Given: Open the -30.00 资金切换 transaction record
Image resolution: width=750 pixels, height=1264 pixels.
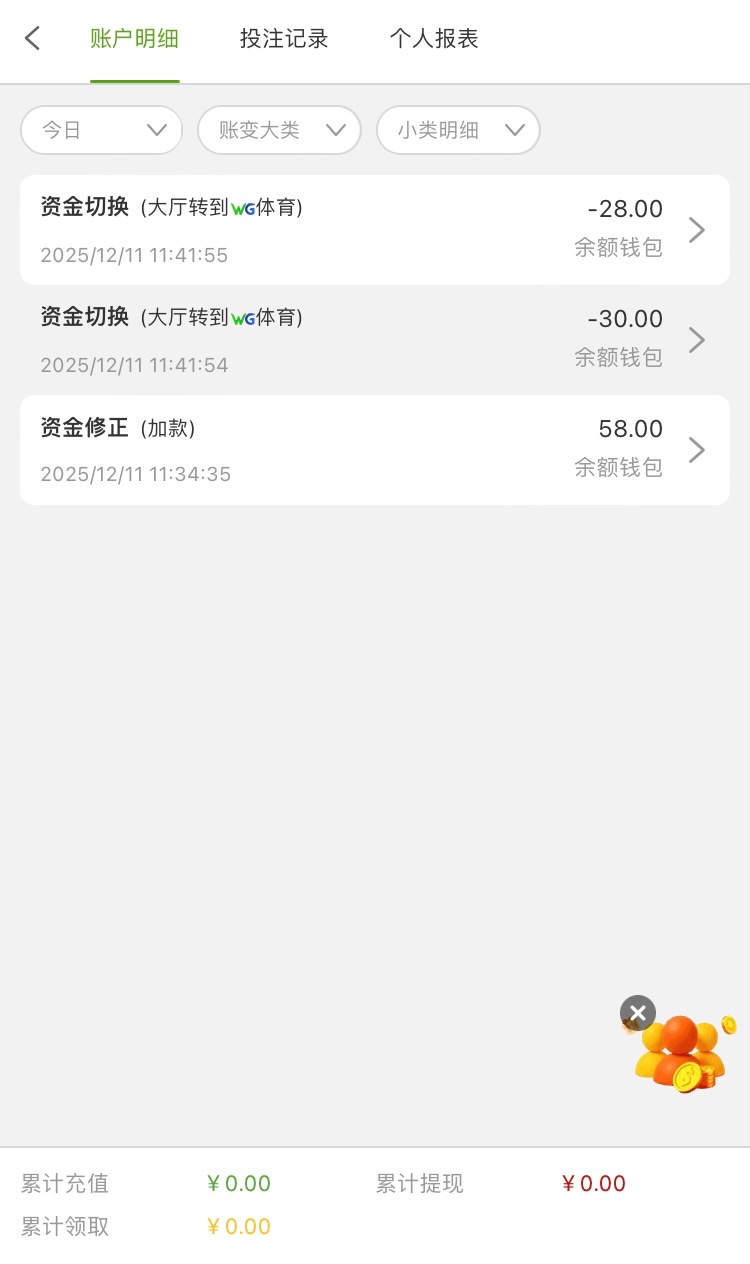Looking at the screenshot, I should click(x=374, y=340).
